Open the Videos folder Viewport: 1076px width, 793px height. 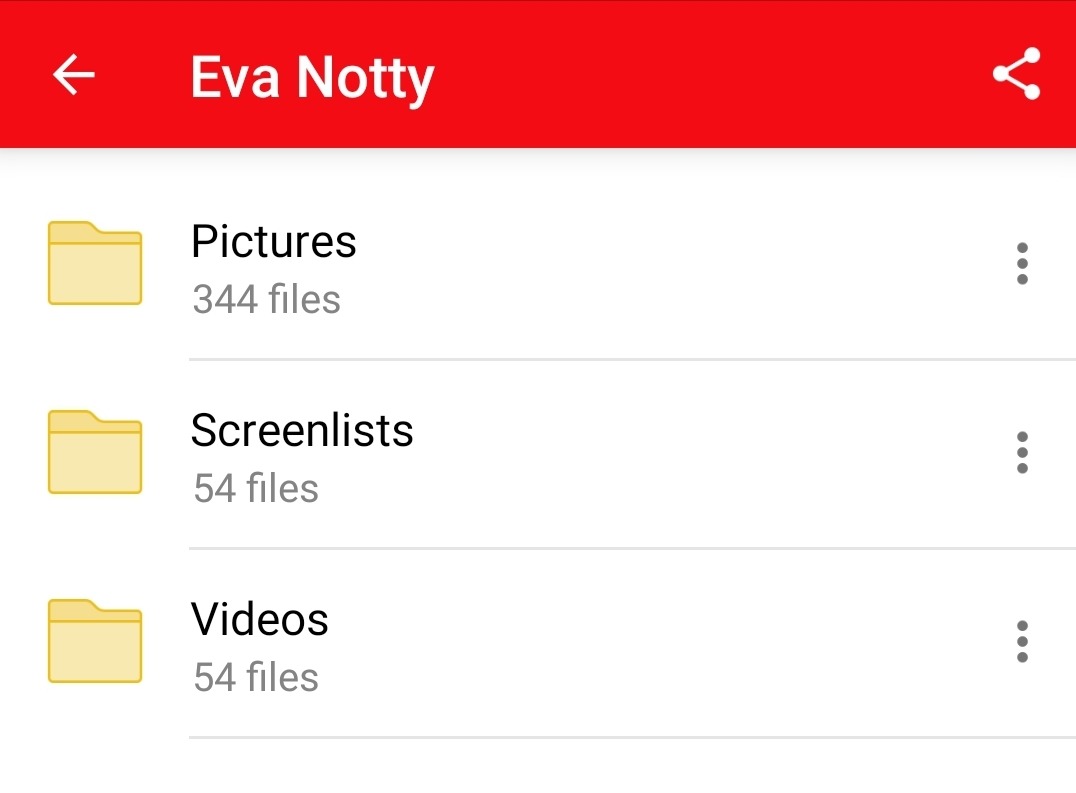(260, 642)
